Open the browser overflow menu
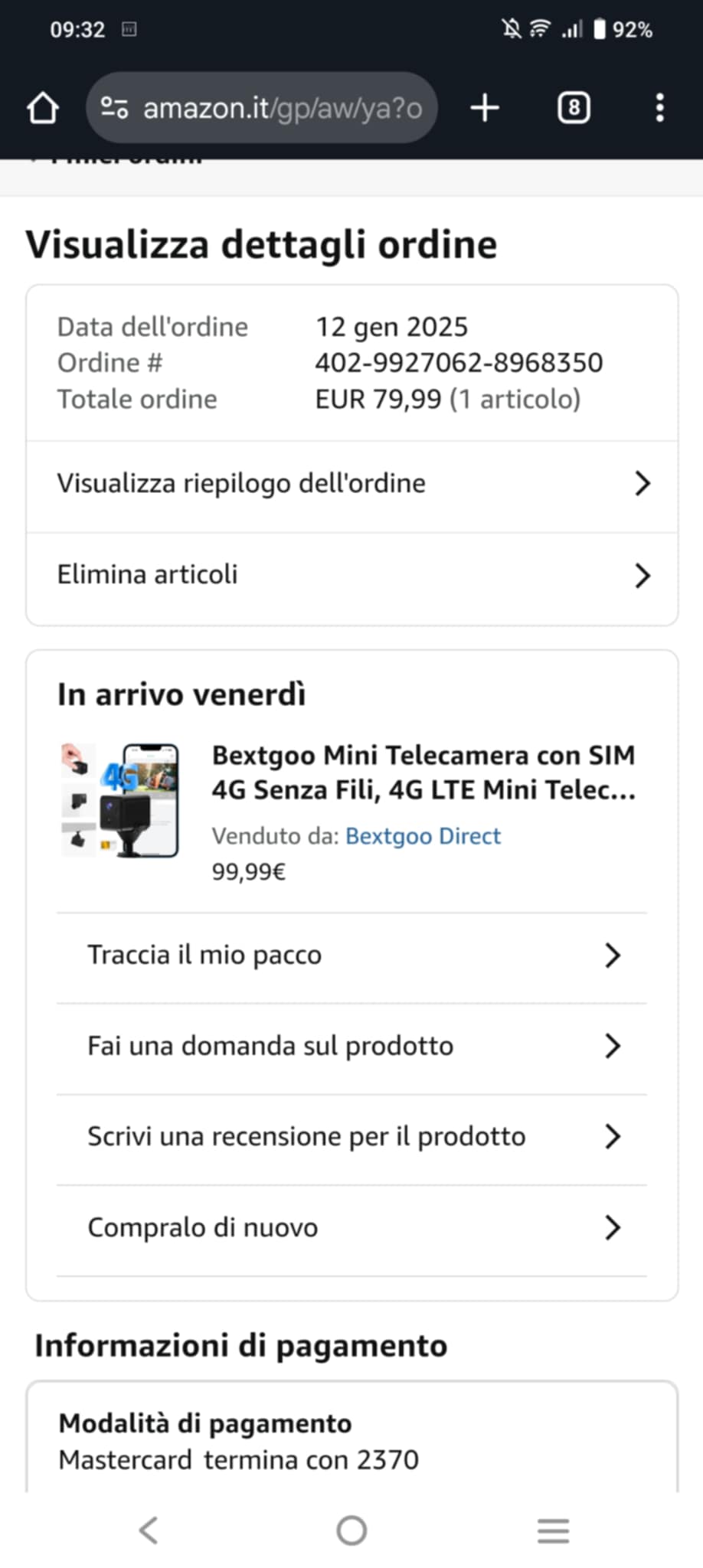 pyautogui.click(x=659, y=108)
